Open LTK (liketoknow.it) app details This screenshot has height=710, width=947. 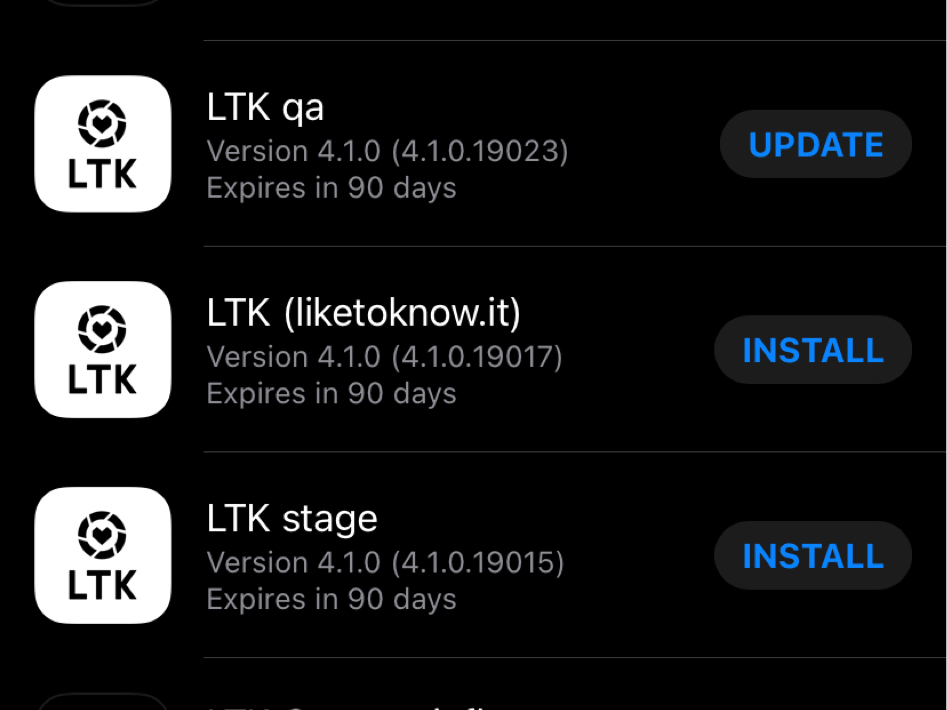point(385,352)
